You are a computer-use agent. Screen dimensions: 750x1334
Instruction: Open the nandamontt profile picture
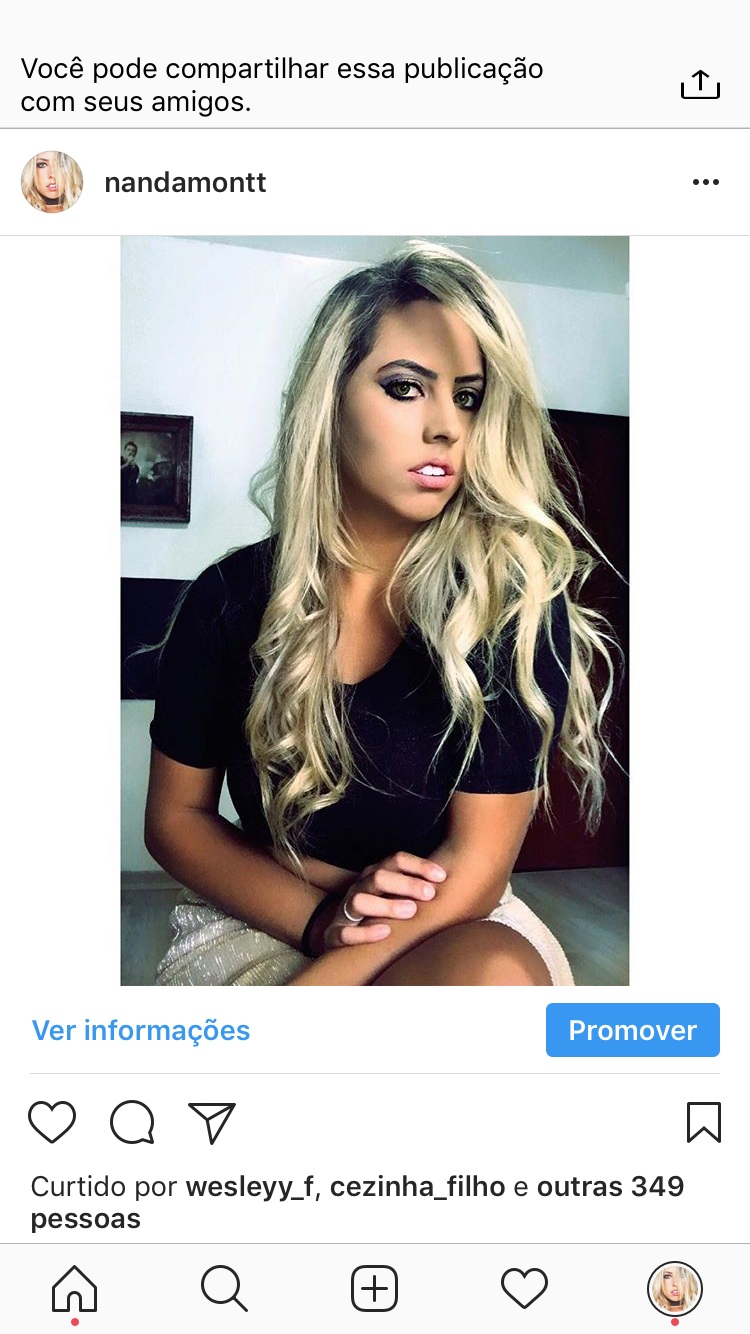(x=52, y=182)
